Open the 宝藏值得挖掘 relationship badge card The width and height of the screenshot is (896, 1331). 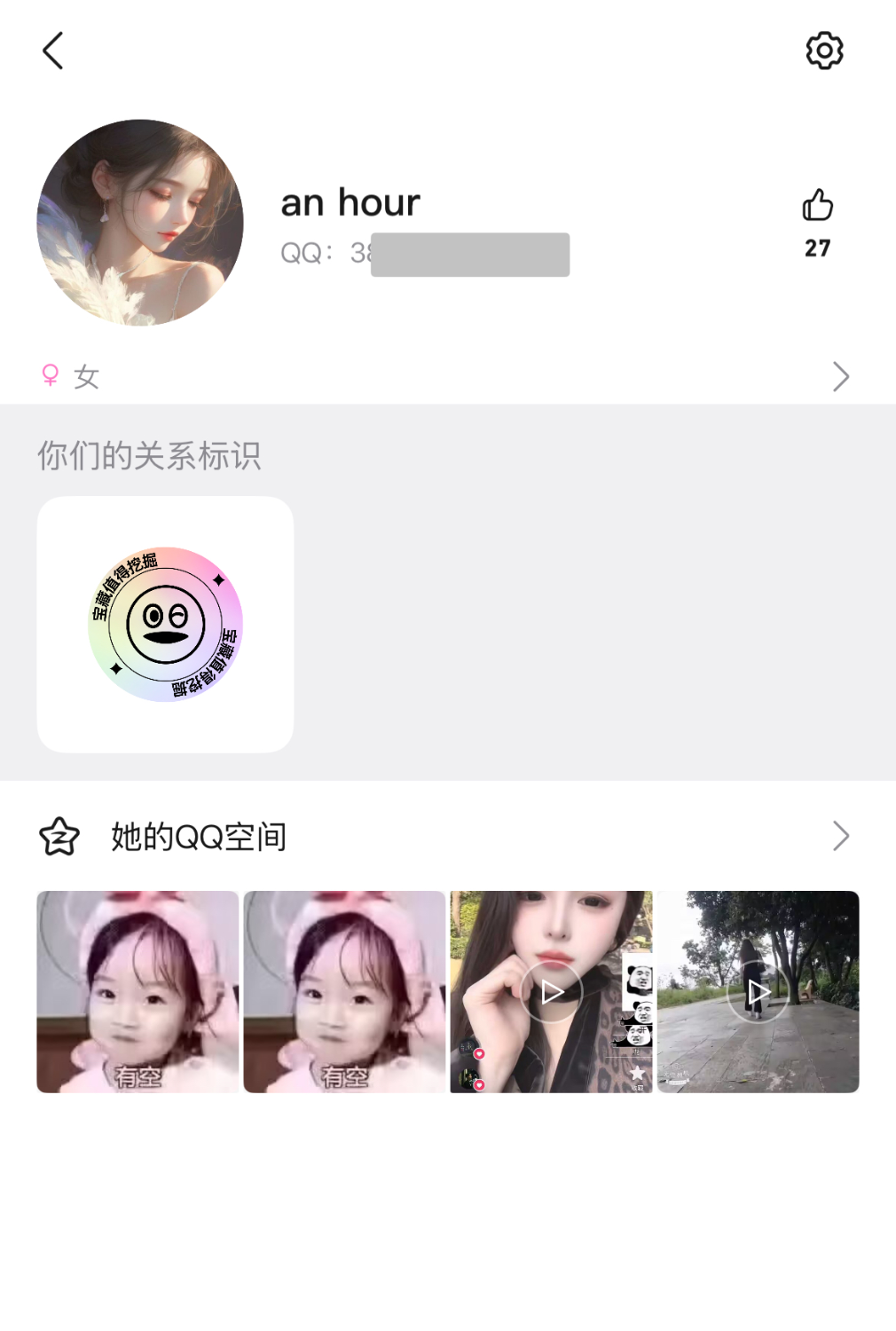(x=165, y=625)
